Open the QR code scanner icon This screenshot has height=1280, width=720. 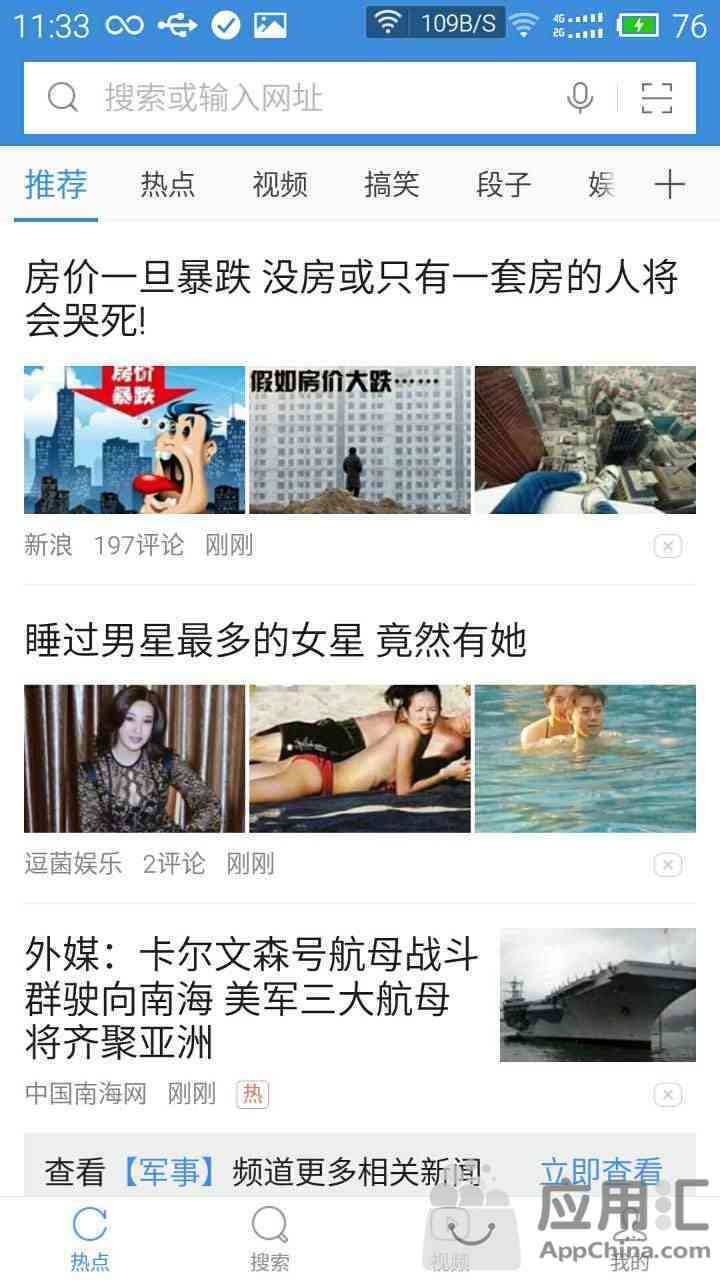coord(657,98)
